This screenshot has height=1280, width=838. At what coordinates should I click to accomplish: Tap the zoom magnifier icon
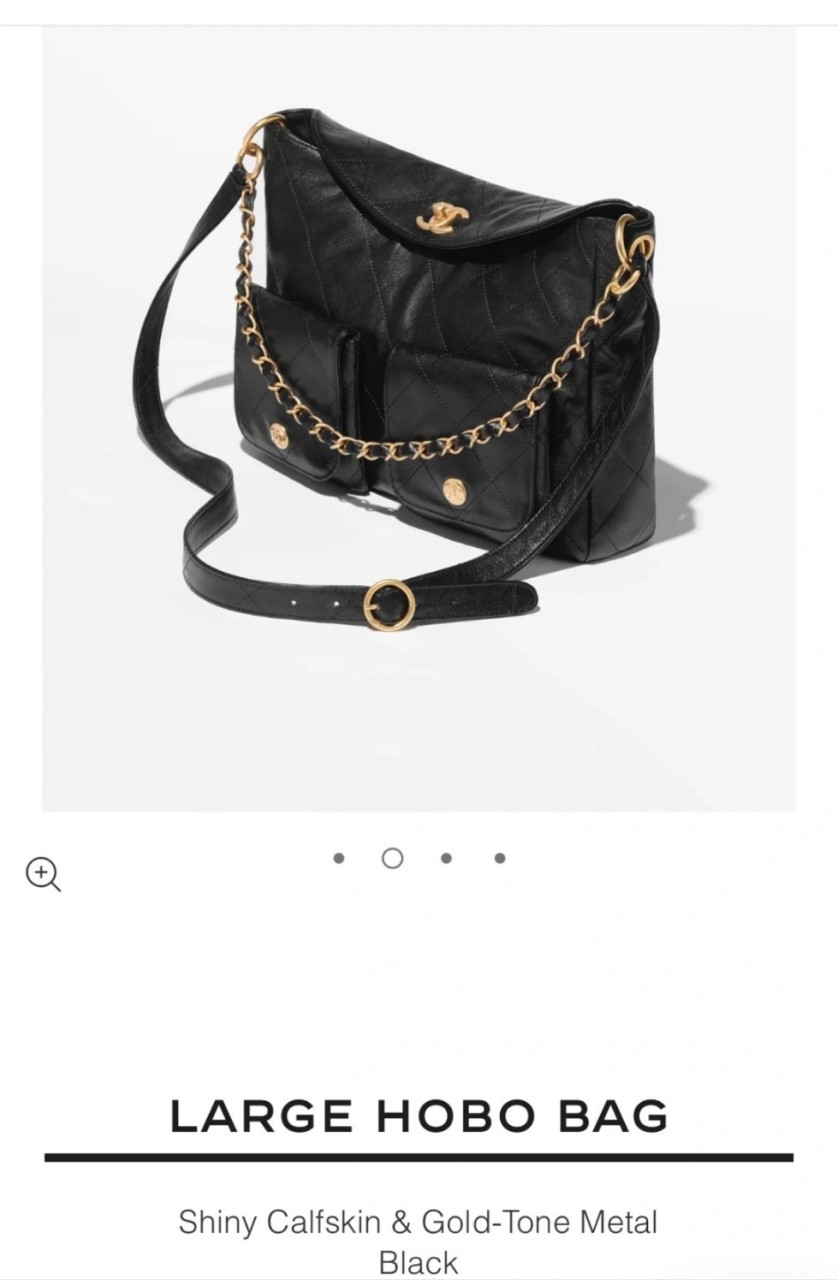point(42,873)
